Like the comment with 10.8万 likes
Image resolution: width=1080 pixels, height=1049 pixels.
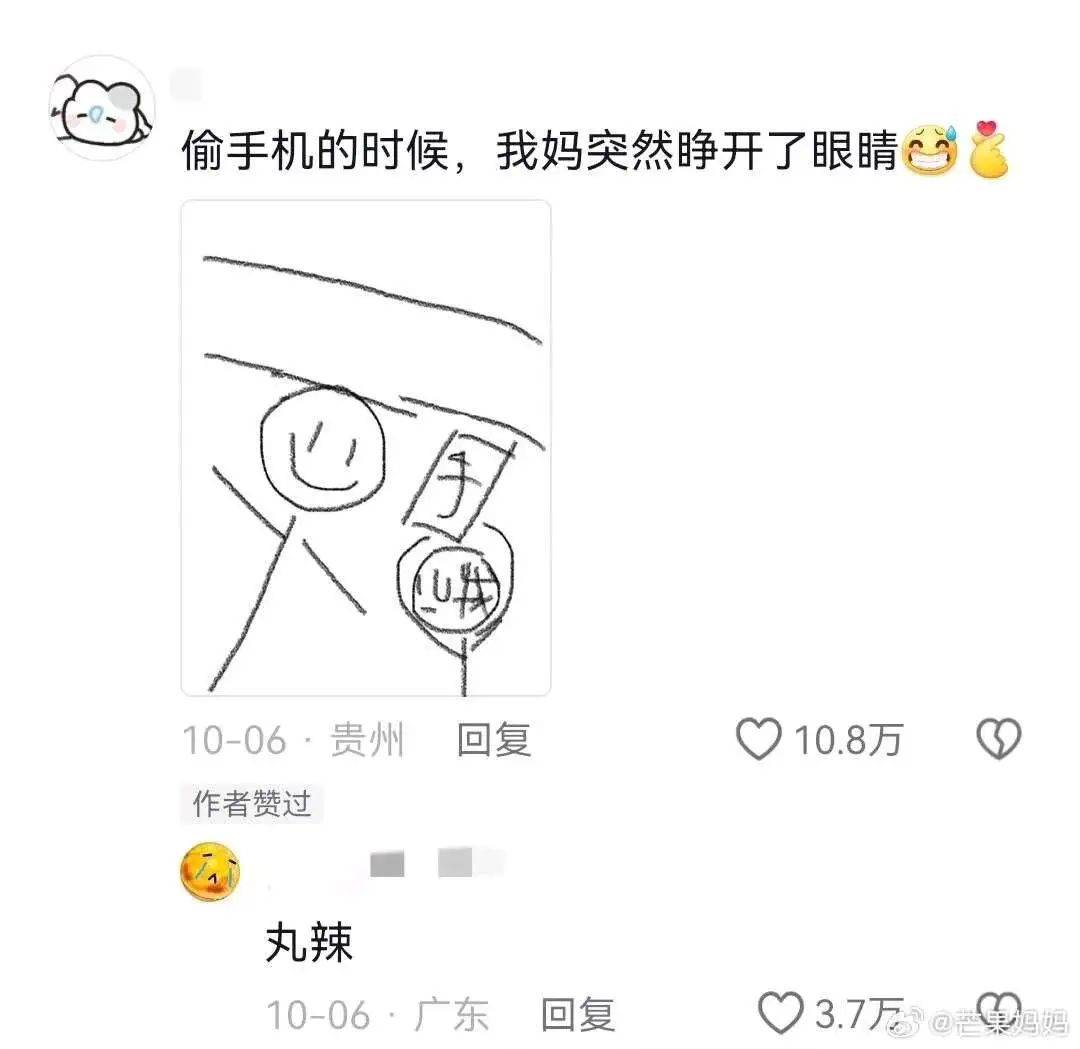pos(758,740)
